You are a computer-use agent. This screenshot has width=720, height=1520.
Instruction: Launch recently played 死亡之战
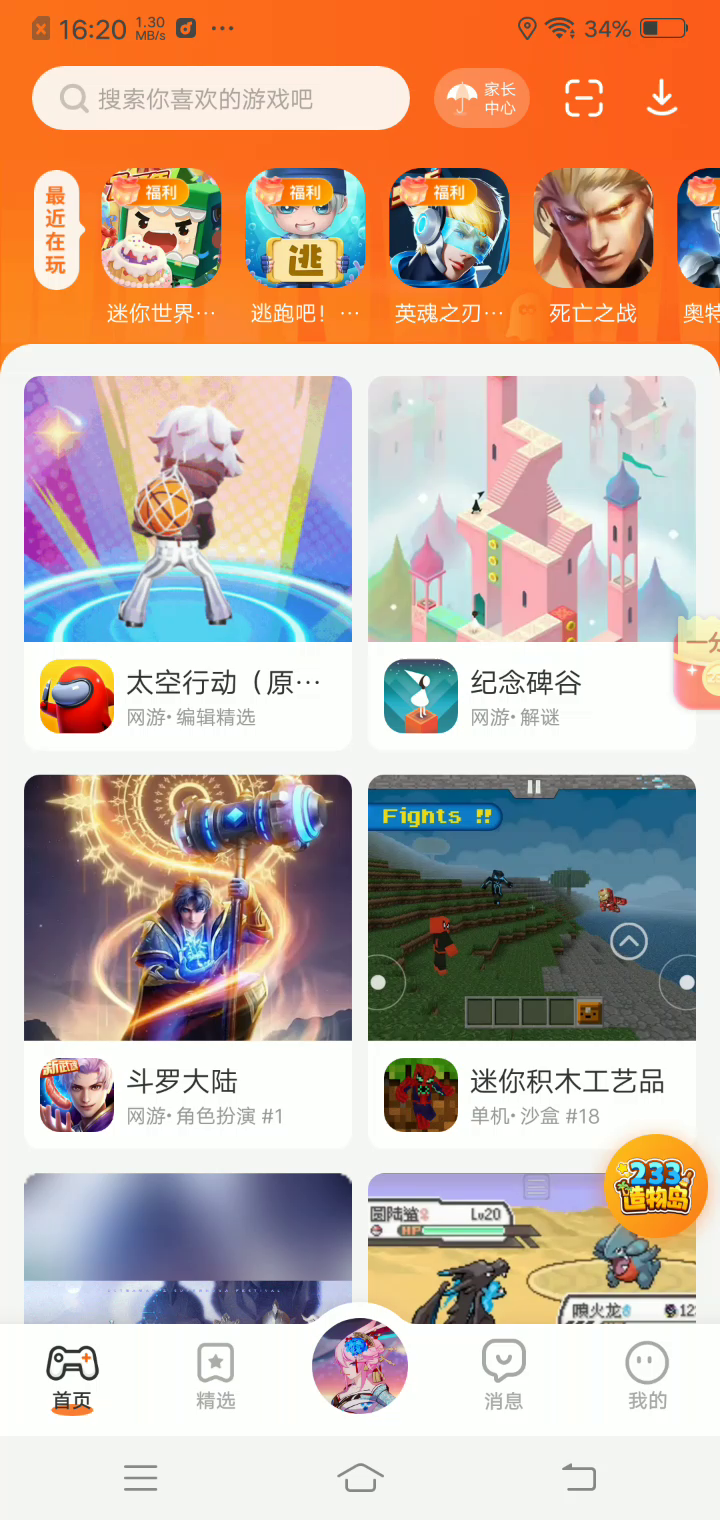coord(593,229)
